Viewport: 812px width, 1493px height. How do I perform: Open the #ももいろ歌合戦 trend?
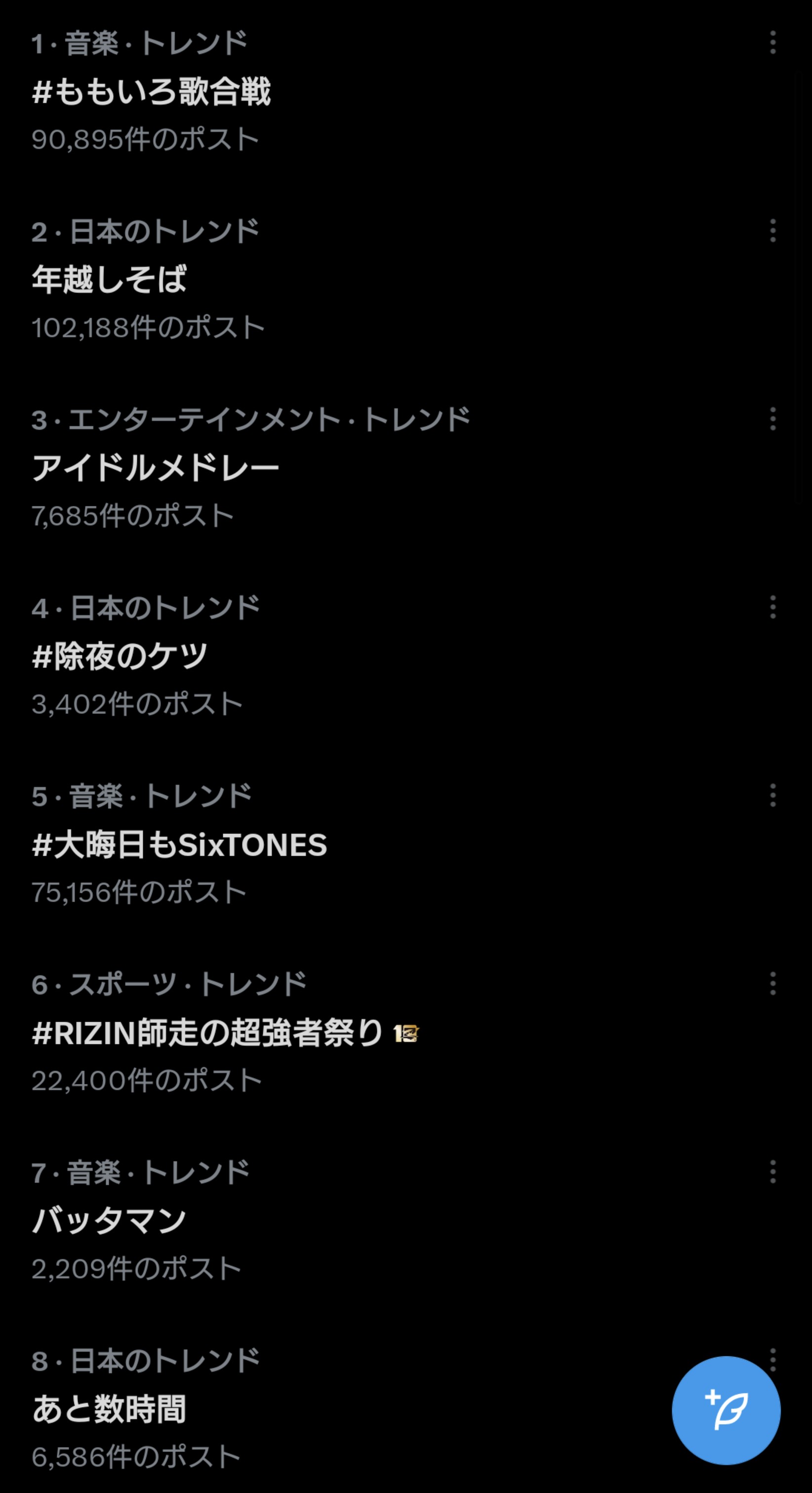[152, 92]
